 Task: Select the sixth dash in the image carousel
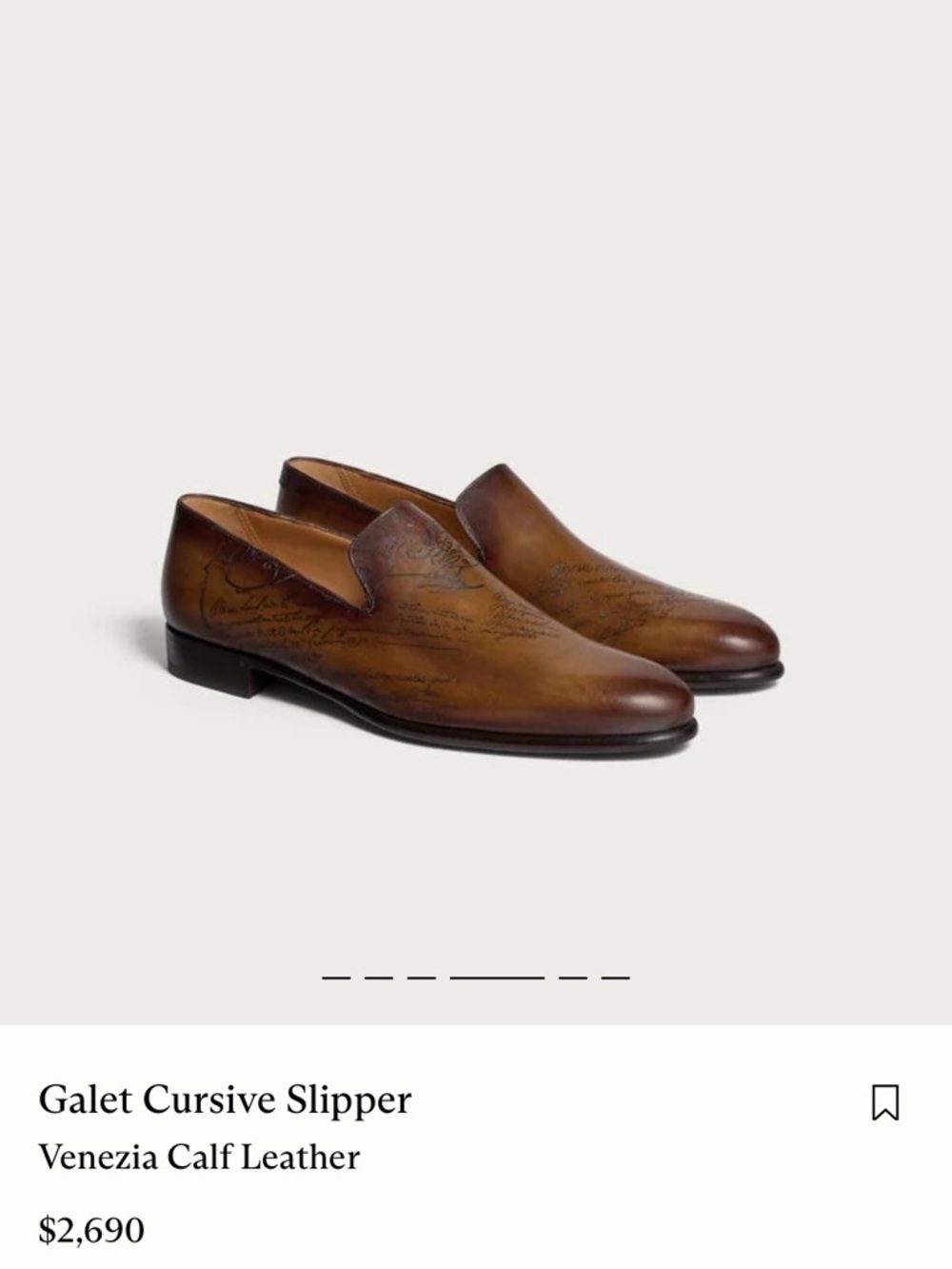click(617, 978)
